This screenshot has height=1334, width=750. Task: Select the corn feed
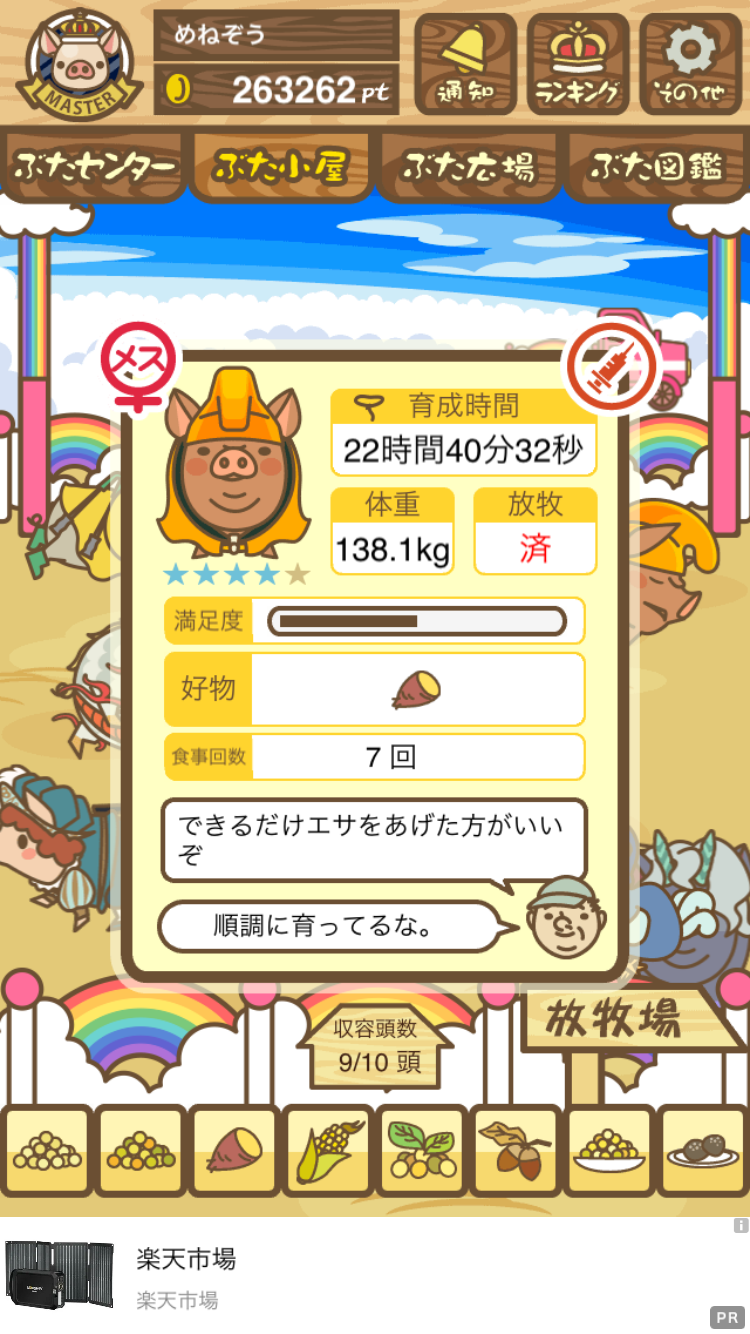(x=328, y=1150)
